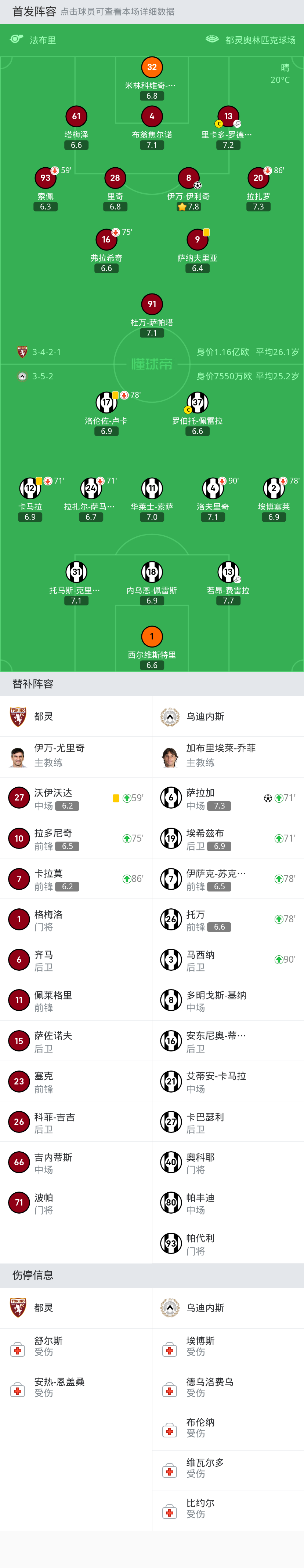Open Torino coach 伊万-尤里奇 profile
The width and height of the screenshot is (304, 1568).
pyautogui.click(x=76, y=756)
